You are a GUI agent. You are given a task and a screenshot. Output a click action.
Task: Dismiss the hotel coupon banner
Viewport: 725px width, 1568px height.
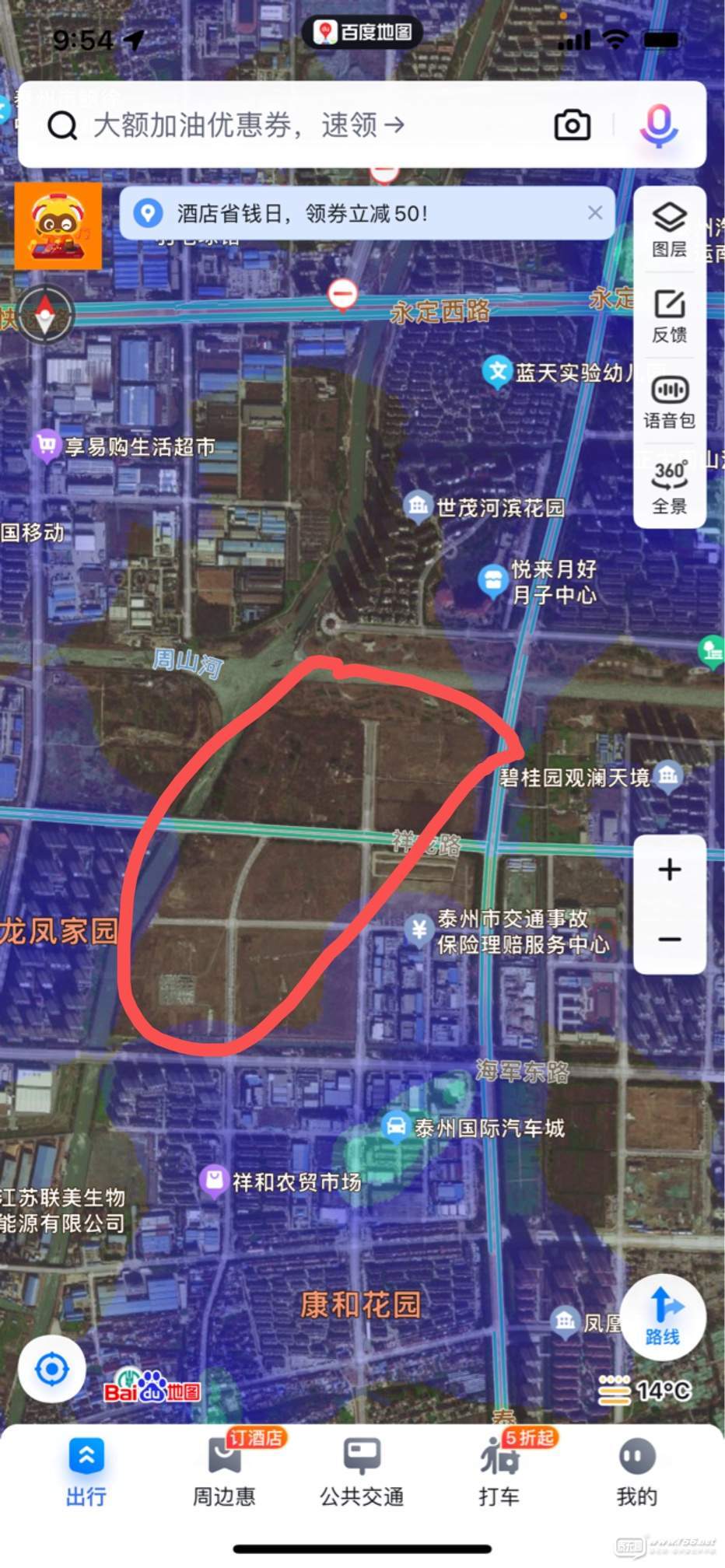coord(595,213)
